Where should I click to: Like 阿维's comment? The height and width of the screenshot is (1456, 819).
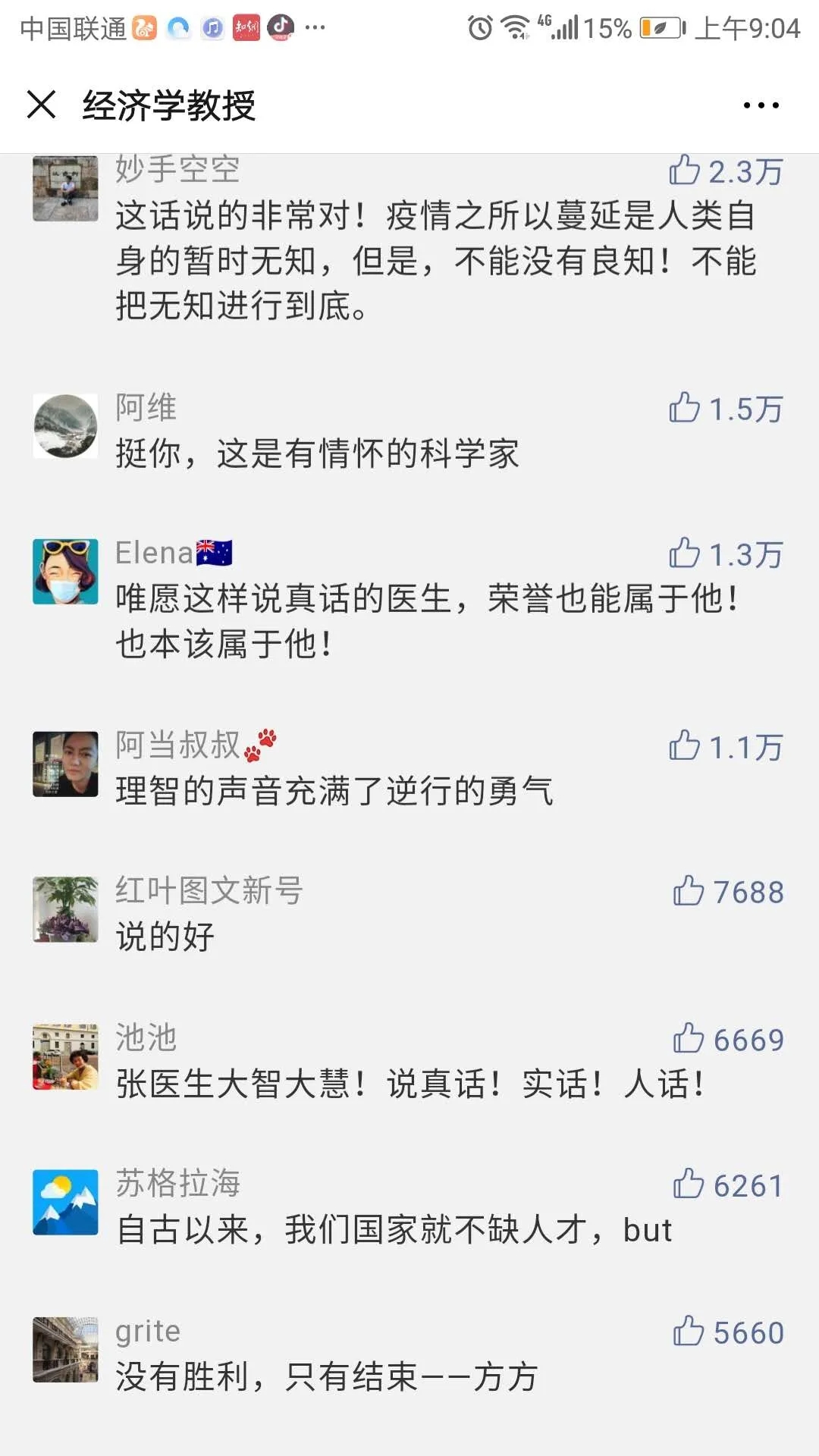pos(685,408)
